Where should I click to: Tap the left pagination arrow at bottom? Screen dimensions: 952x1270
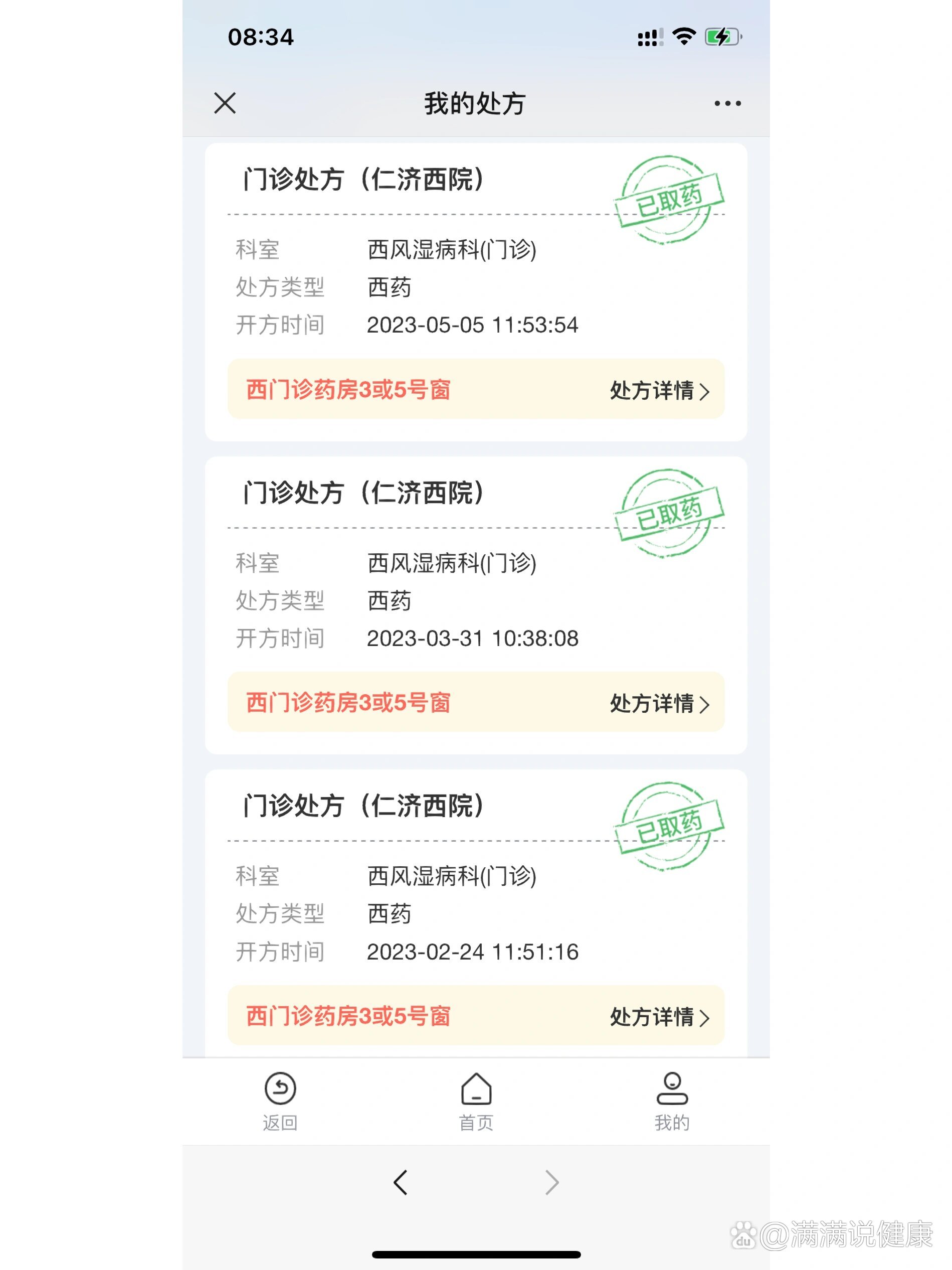(x=400, y=1183)
